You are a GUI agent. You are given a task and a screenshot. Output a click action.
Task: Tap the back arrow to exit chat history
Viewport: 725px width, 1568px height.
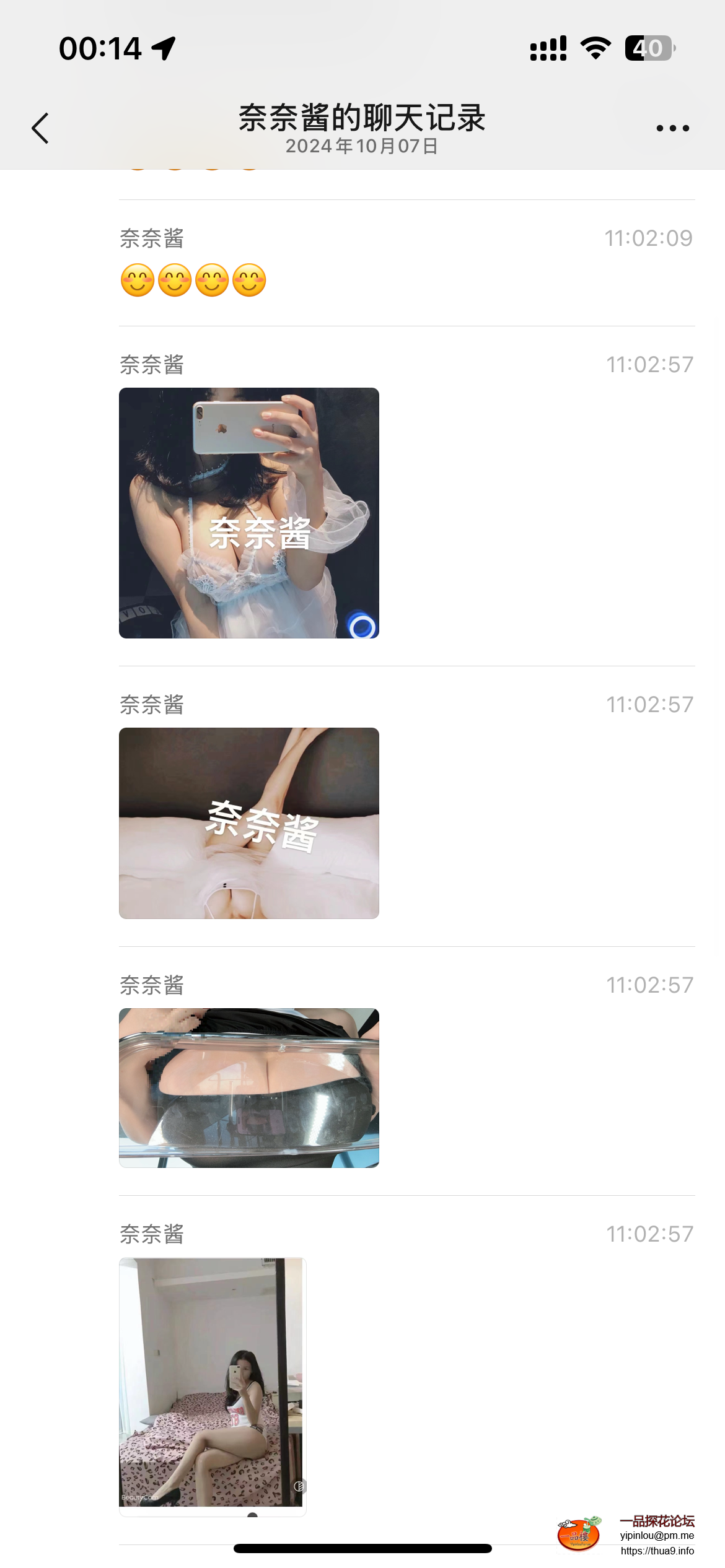[40, 127]
